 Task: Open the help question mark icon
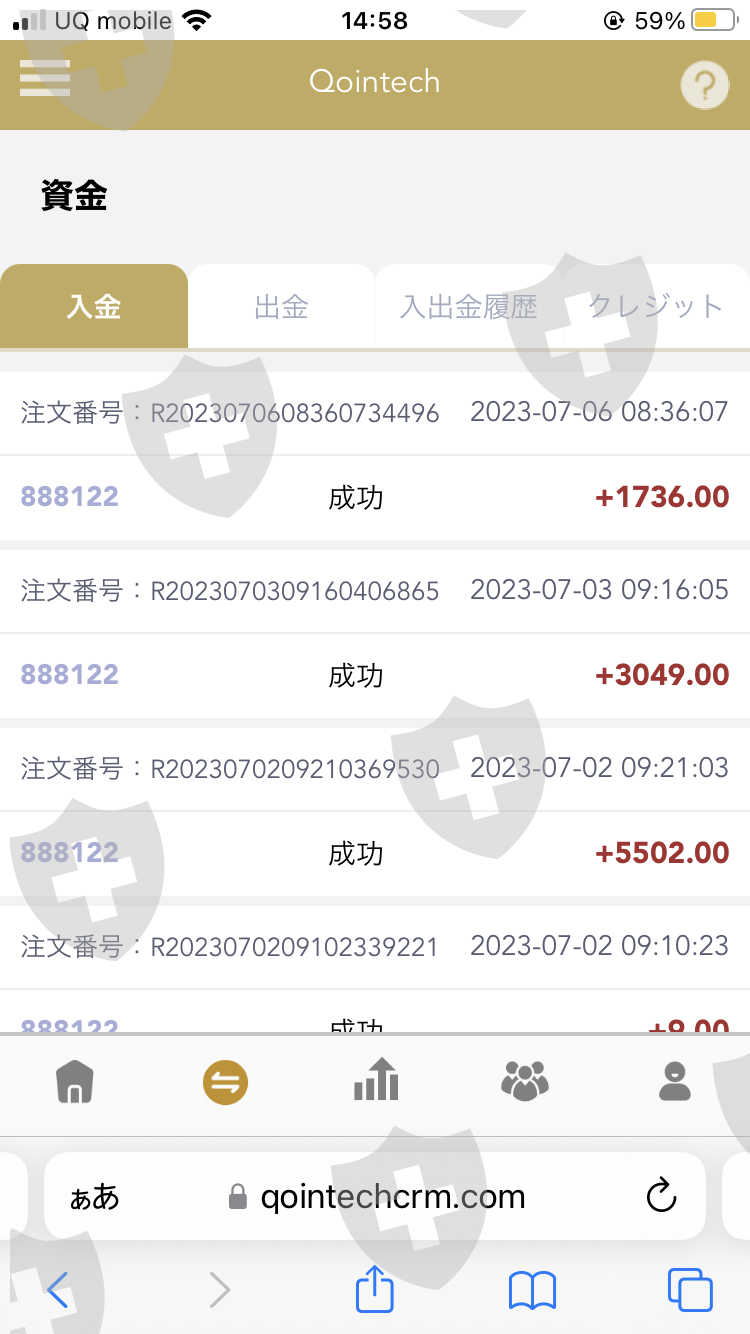tap(704, 86)
